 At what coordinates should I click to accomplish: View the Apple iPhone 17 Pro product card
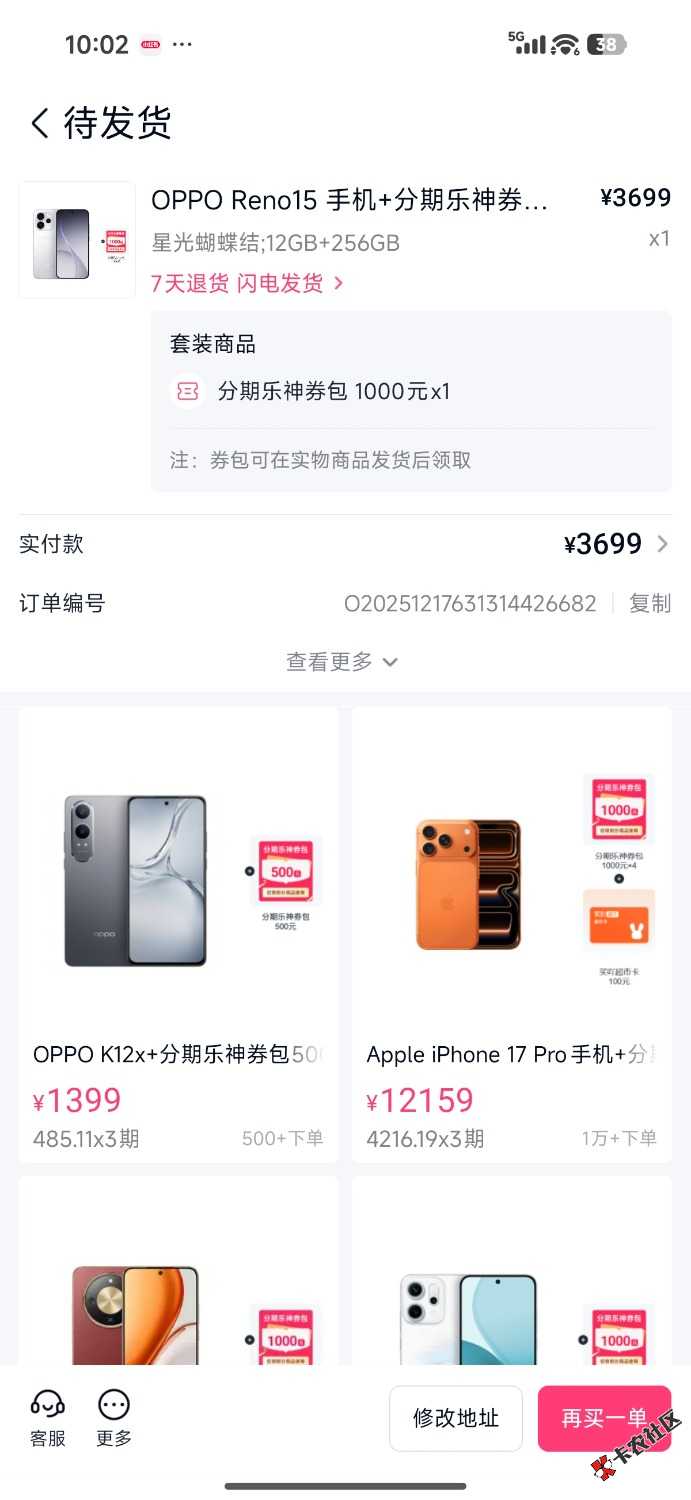(511, 934)
